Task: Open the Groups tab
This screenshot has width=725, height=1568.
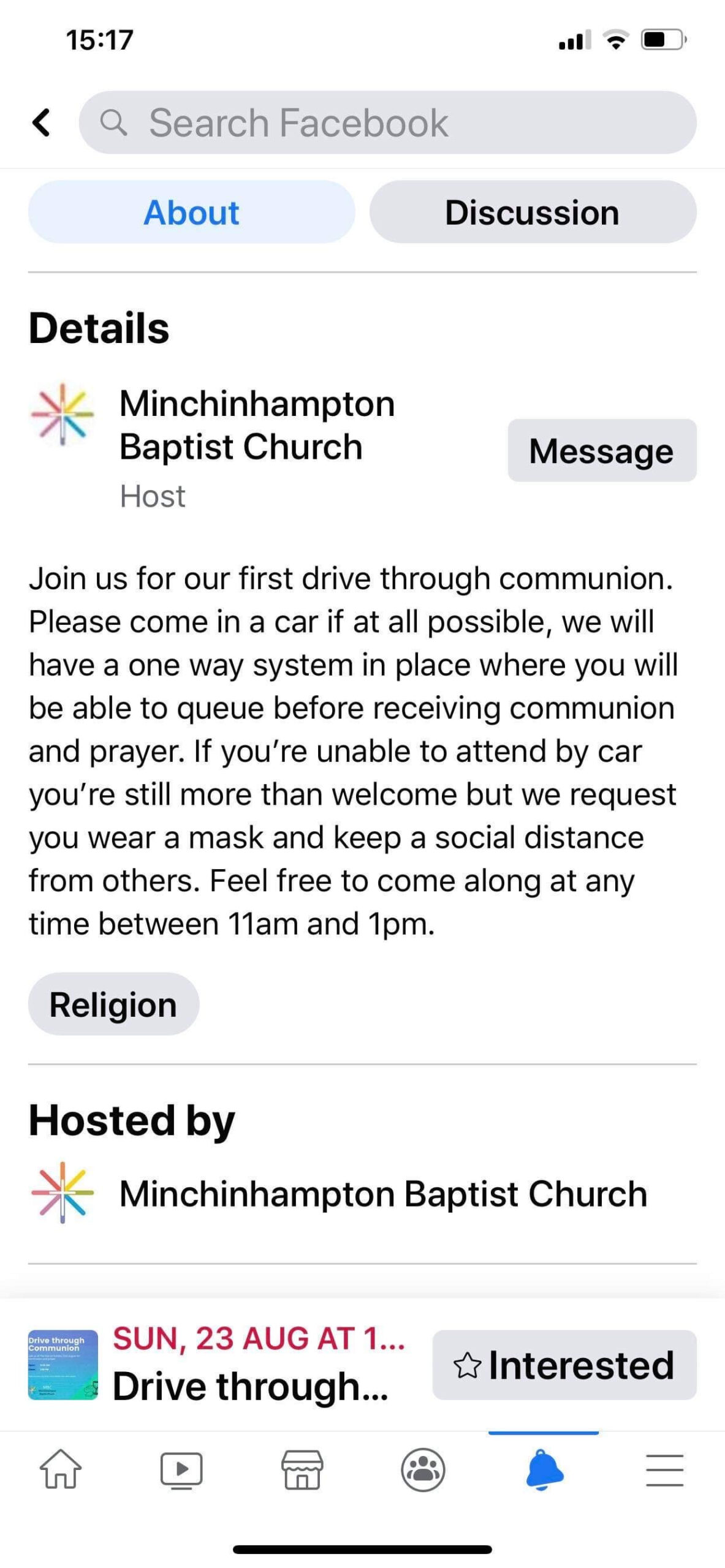Action: (423, 1469)
